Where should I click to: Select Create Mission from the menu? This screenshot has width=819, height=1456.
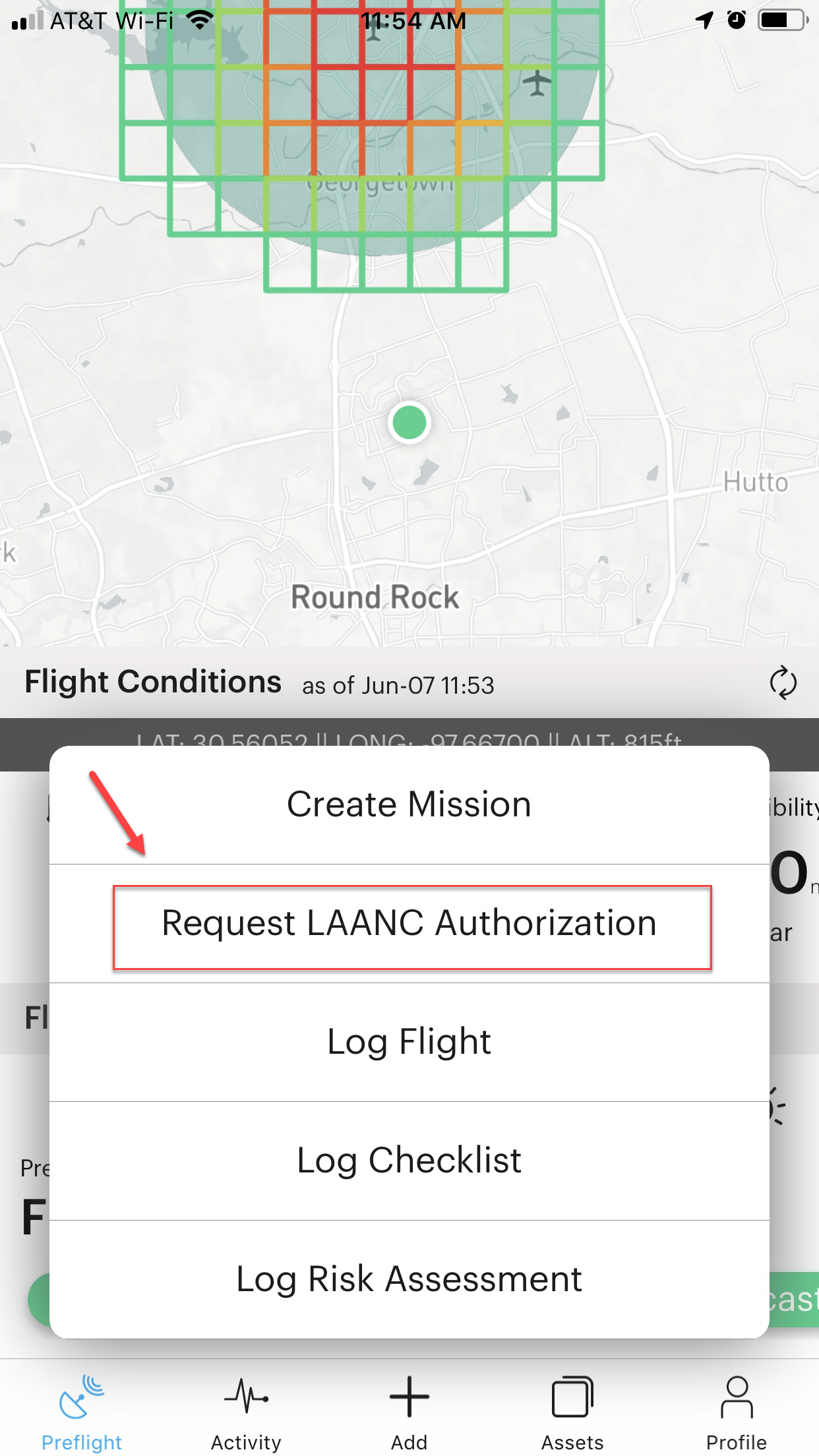coord(409,804)
